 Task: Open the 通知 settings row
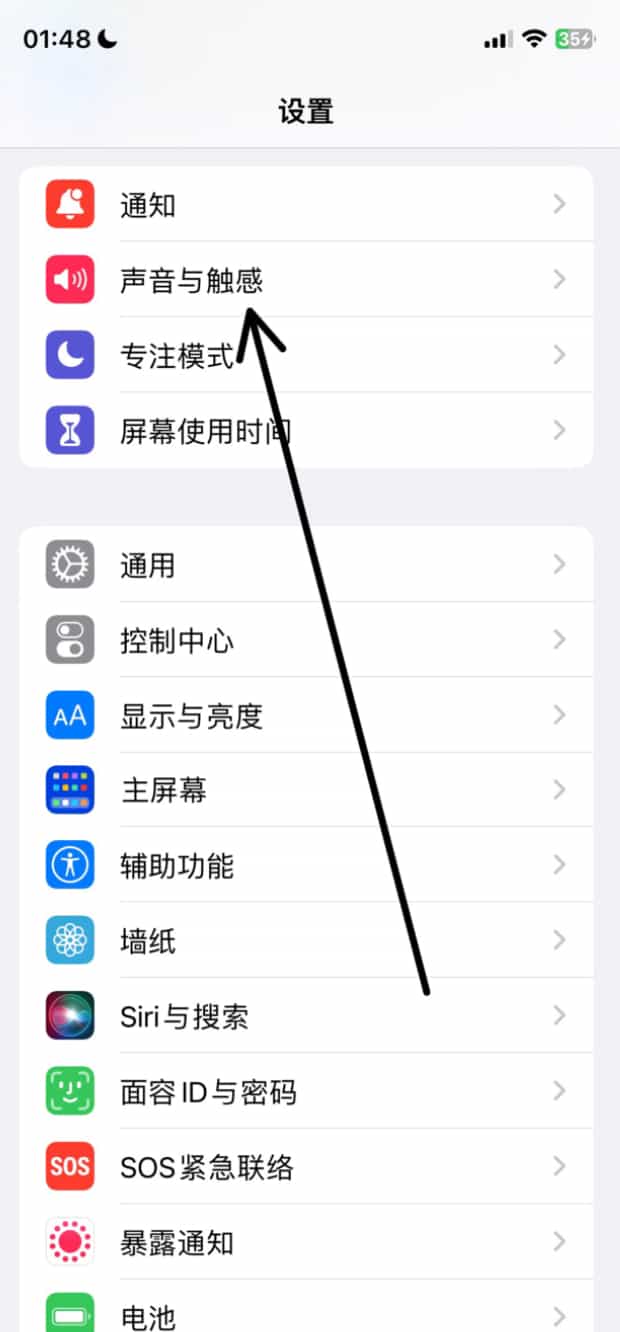pos(305,205)
